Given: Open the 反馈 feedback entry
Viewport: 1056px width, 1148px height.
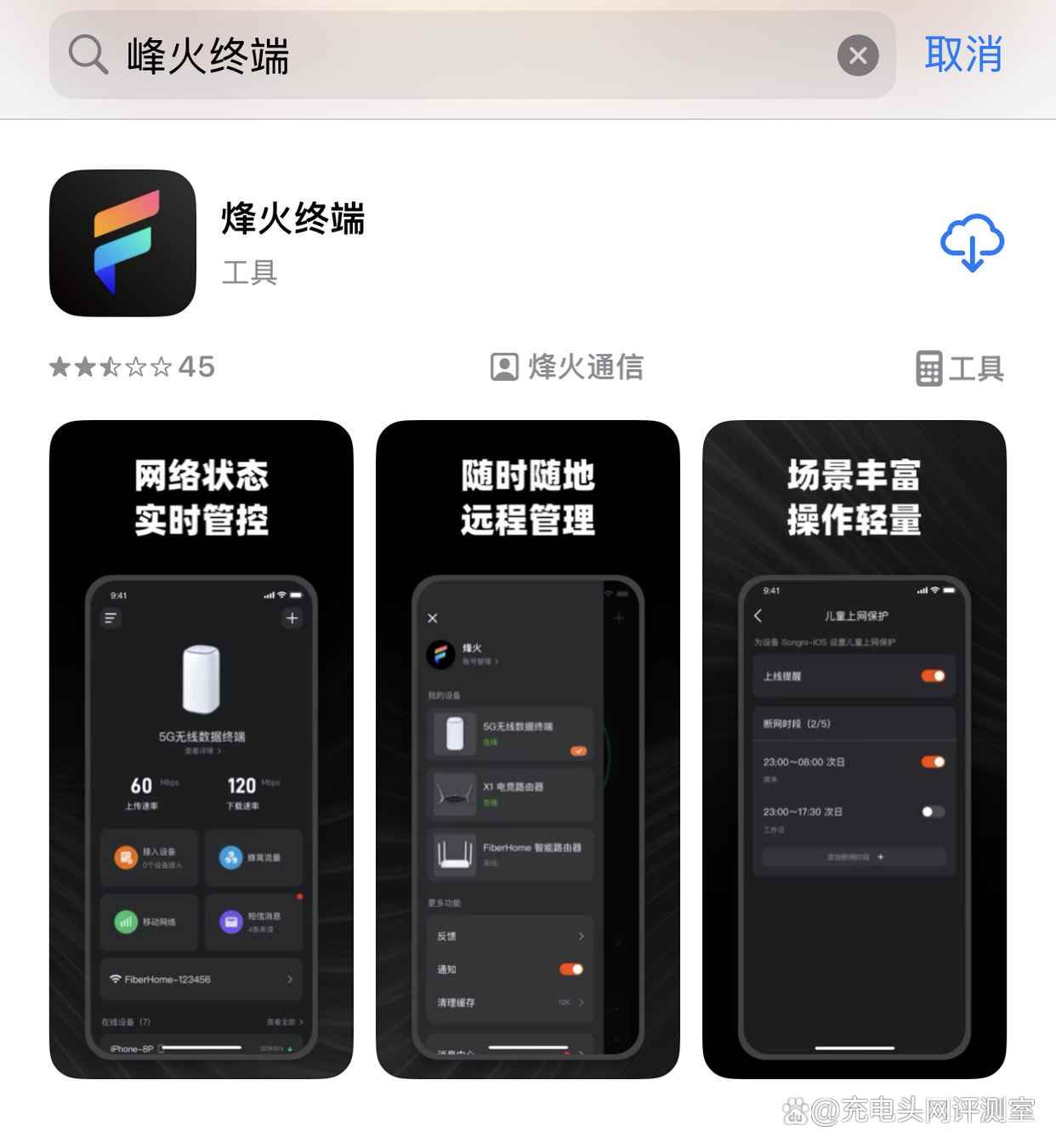Looking at the screenshot, I should pyautogui.click(x=510, y=936).
